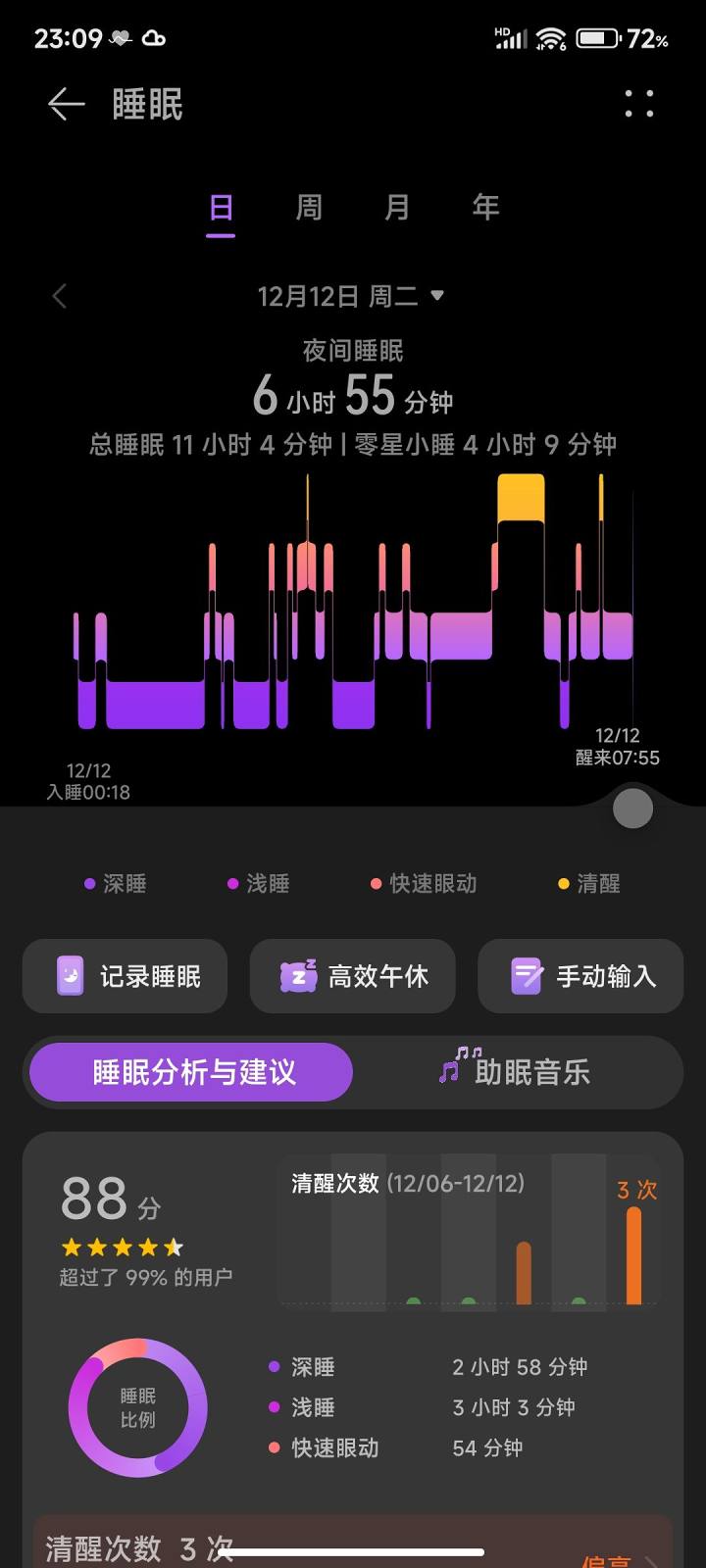Screen dimensions: 706x1568
Task: Open the 清醒次数 3 次 detail row
Action: [353, 1548]
